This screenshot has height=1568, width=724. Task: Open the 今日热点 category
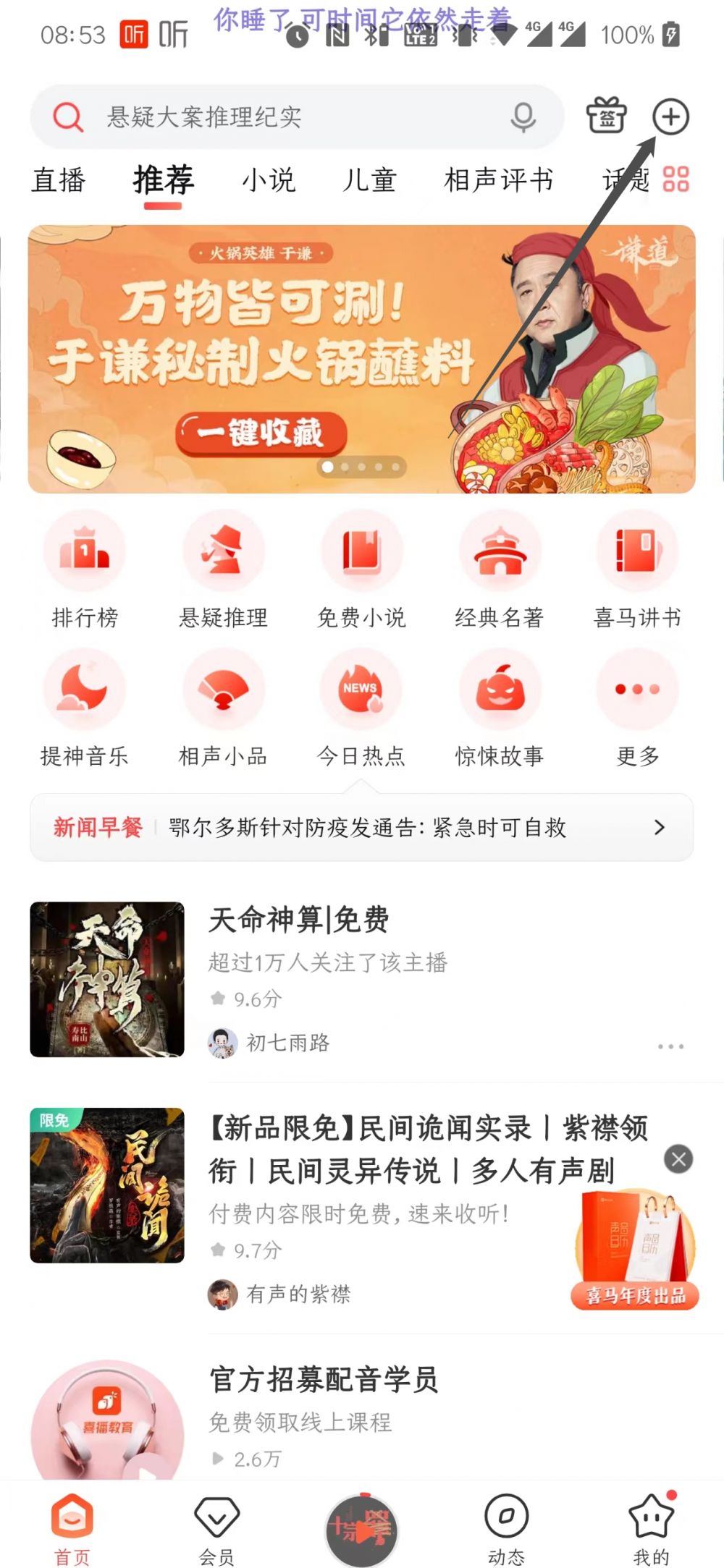(361, 708)
